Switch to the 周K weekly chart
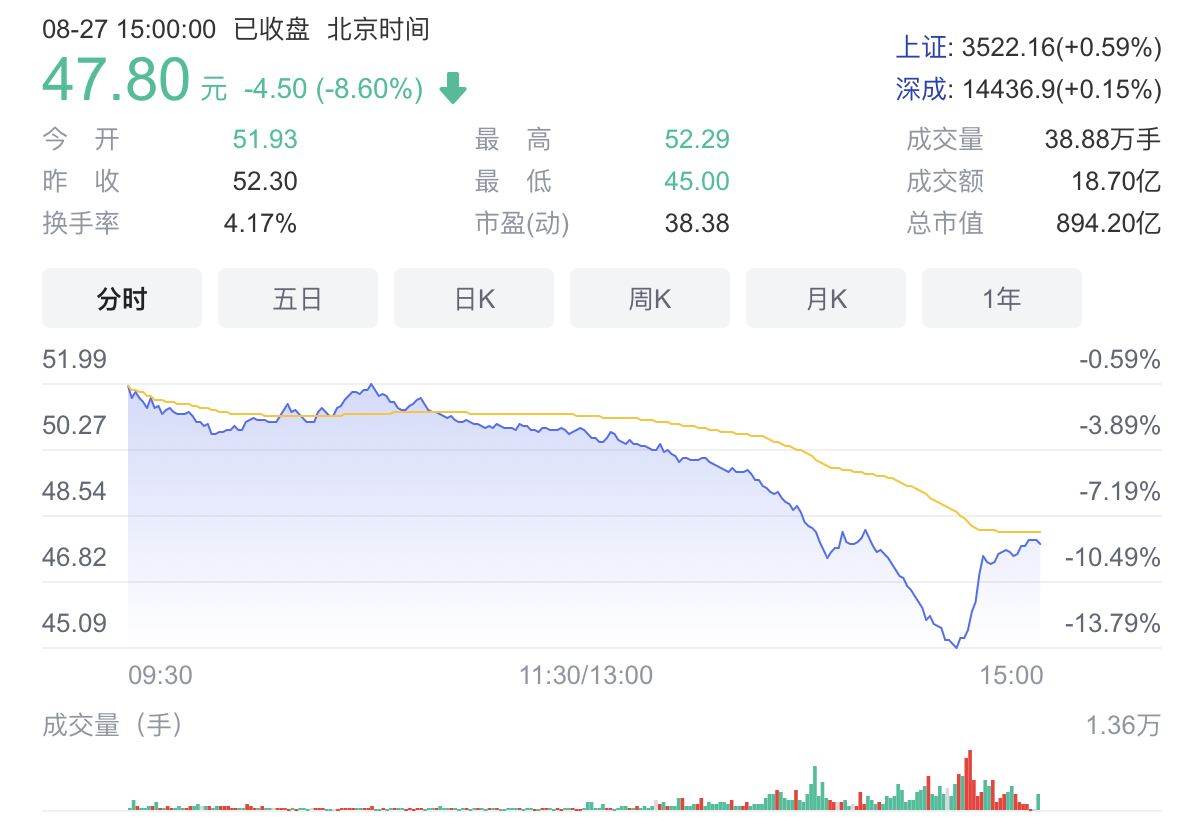This screenshot has height=832, width=1204. click(650, 298)
